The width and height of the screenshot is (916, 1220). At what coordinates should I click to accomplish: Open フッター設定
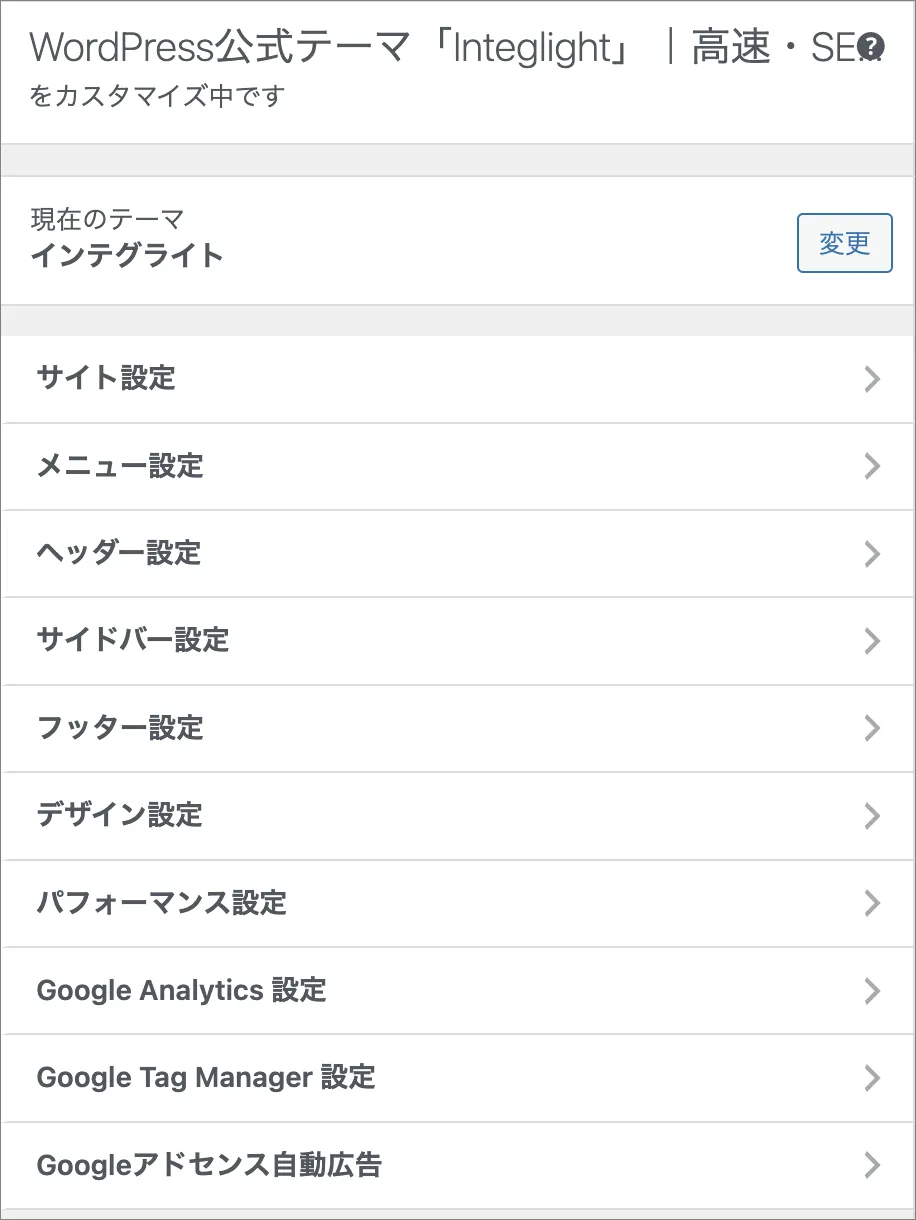tap(458, 728)
